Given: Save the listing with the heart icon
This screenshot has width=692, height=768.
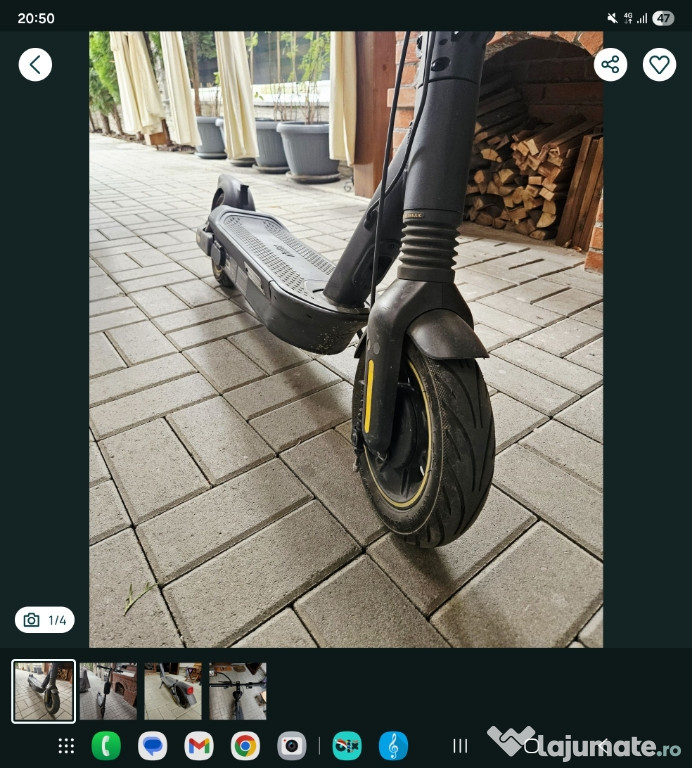Looking at the screenshot, I should click(659, 65).
